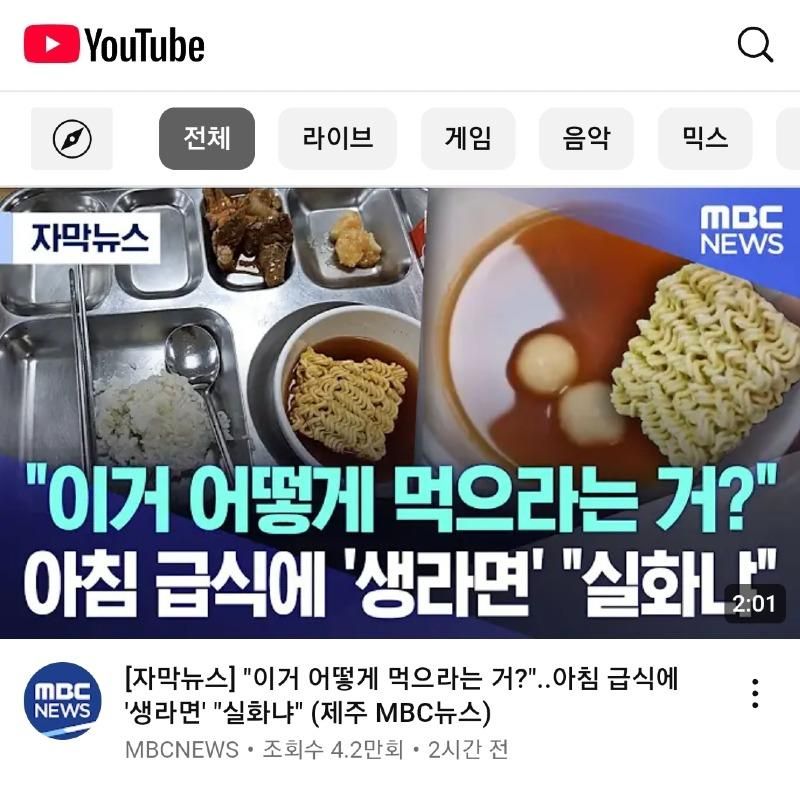Open the video title [자막뉴스] 이거 어떻게 먹으라는 거

pos(400,695)
